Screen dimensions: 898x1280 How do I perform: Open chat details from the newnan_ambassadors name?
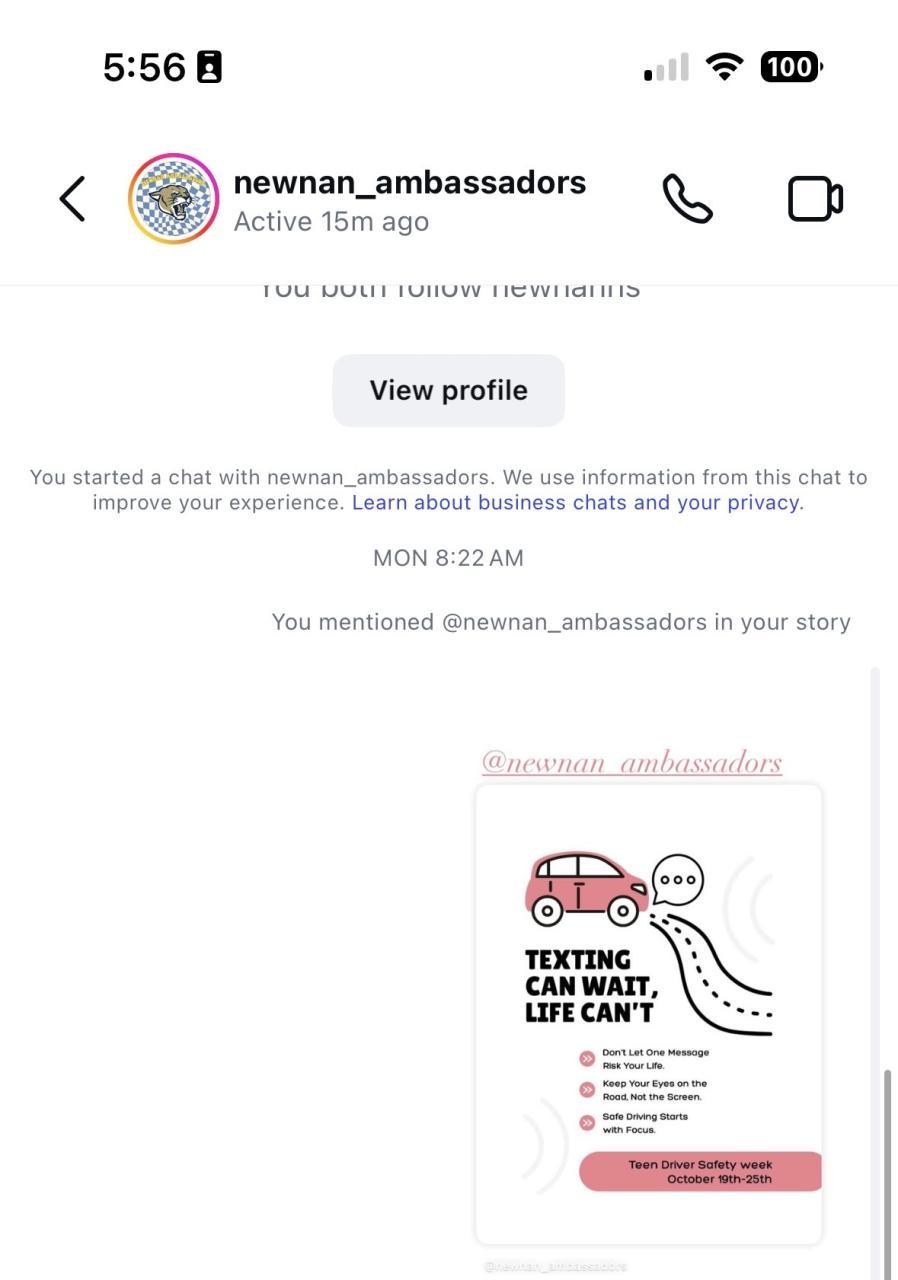(x=409, y=183)
